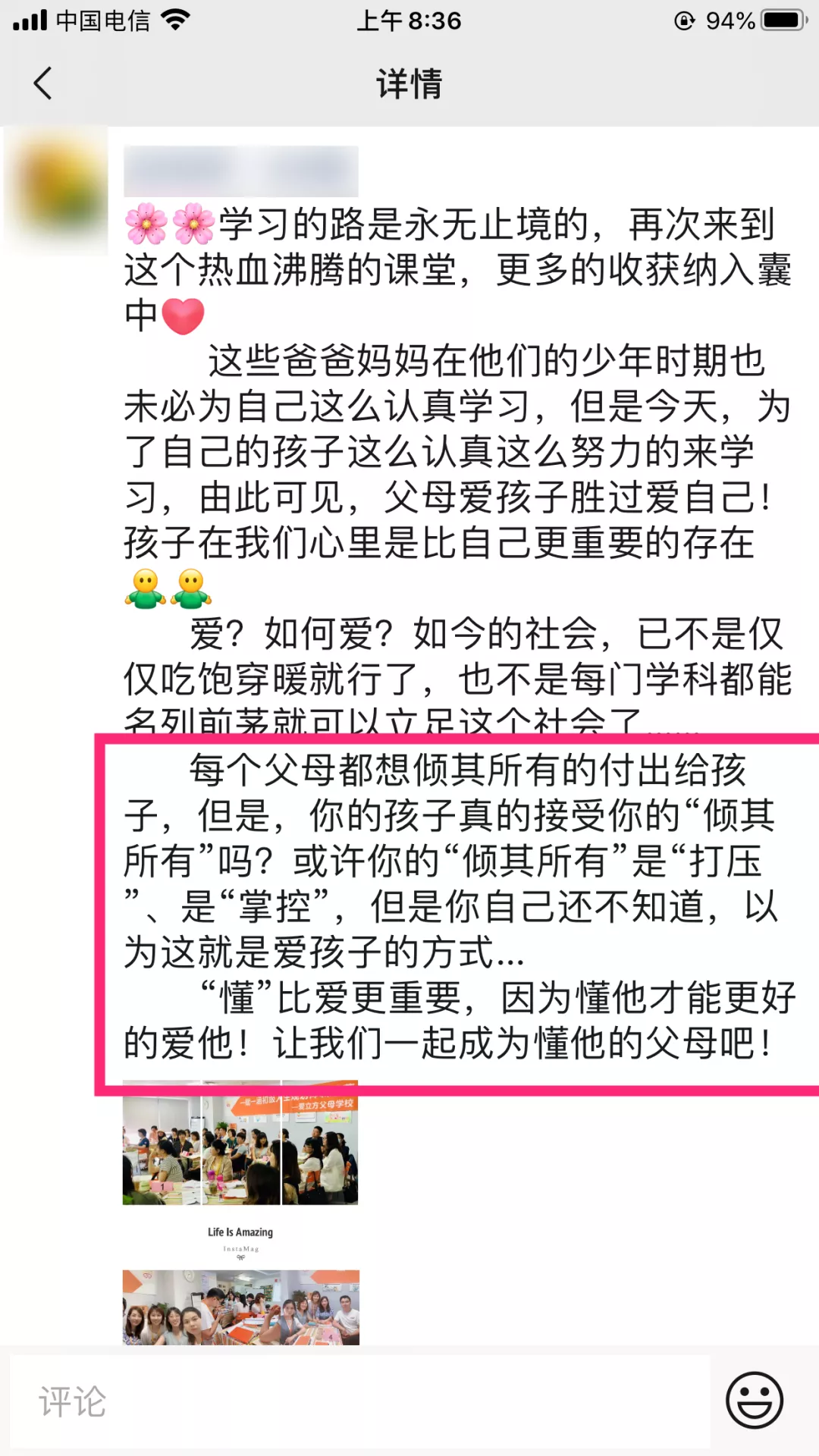This screenshot has height=1456, width=819.
Task: Tap the 评论 comment input field
Action: point(360,1401)
